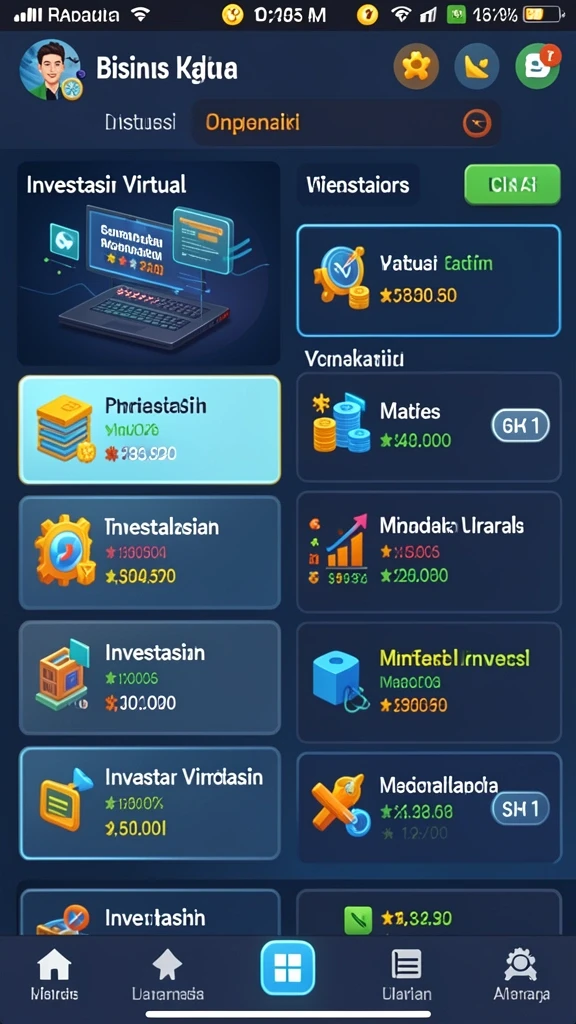The height and width of the screenshot is (1024, 576).
Task: Tap the center blue grid button
Action: [287, 968]
